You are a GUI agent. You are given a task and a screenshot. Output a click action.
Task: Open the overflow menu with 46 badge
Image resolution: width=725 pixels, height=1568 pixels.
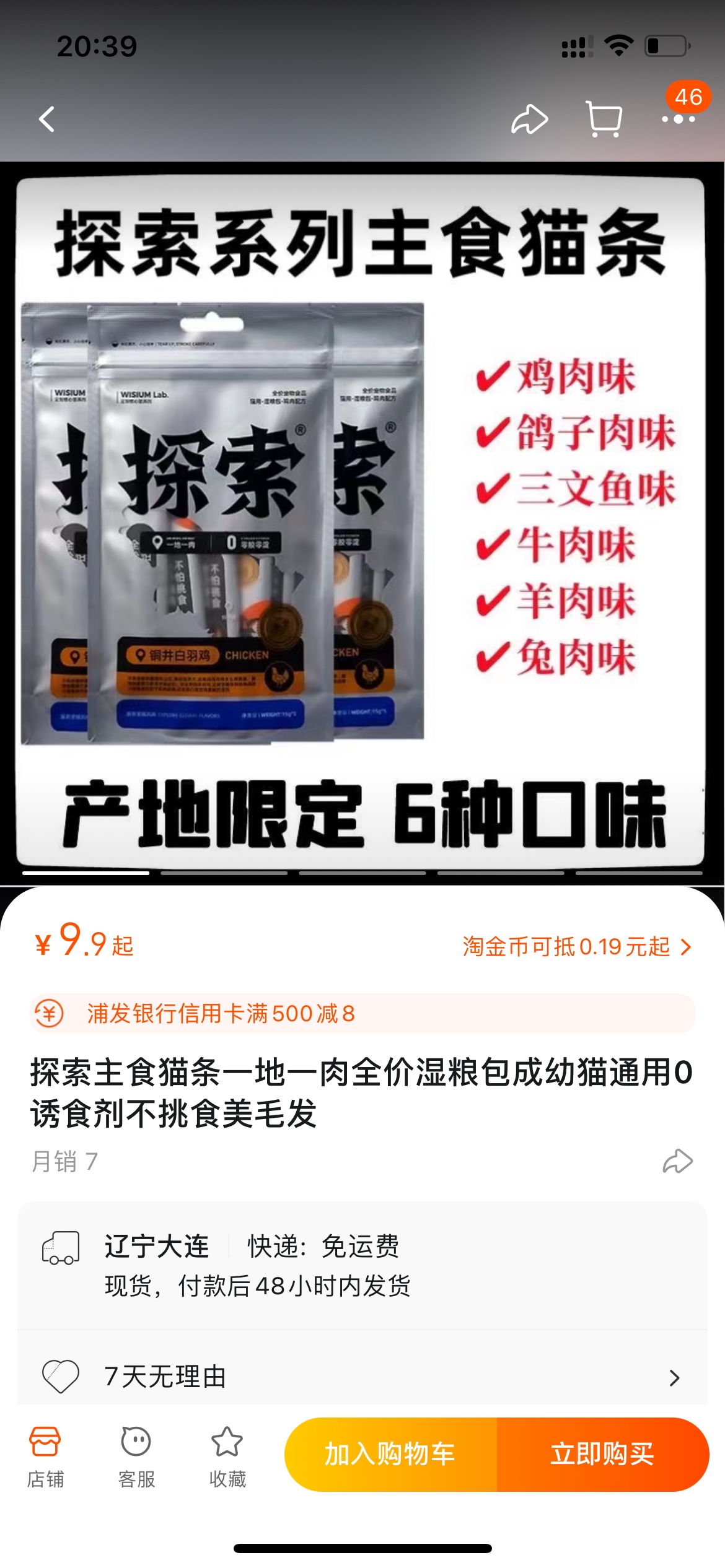click(679, 118)
